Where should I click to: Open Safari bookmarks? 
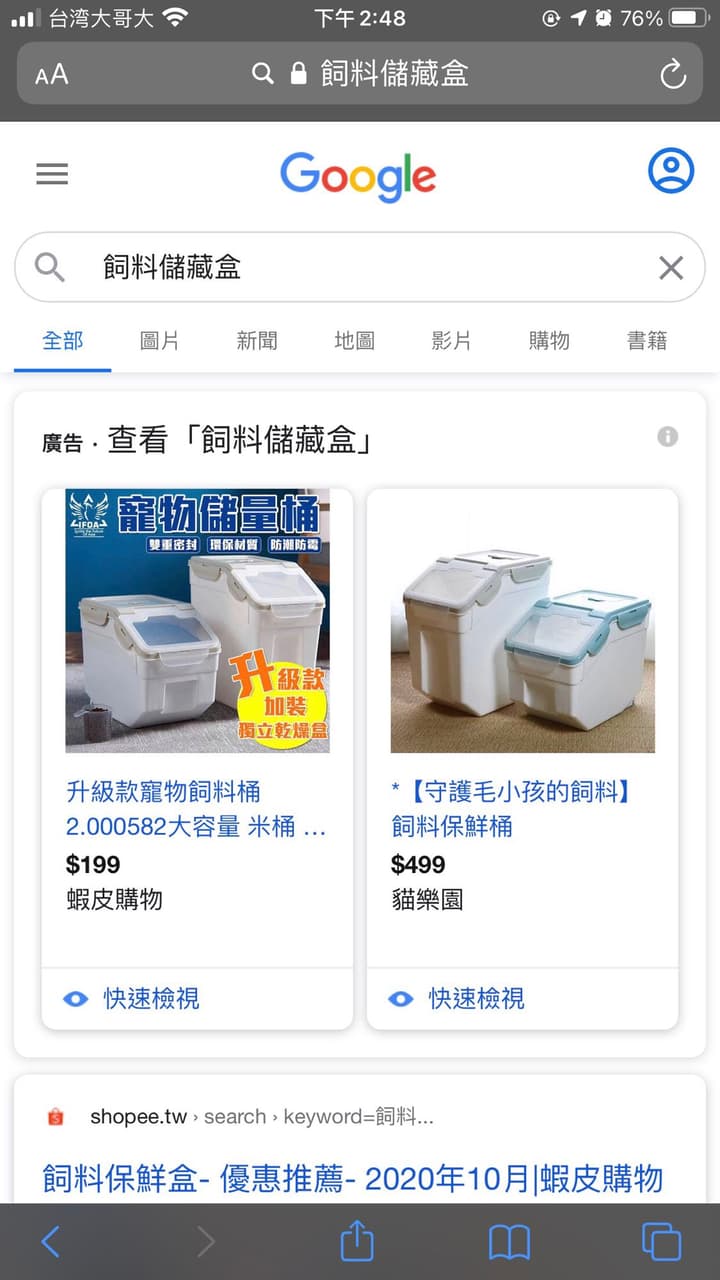(509, 1242)
